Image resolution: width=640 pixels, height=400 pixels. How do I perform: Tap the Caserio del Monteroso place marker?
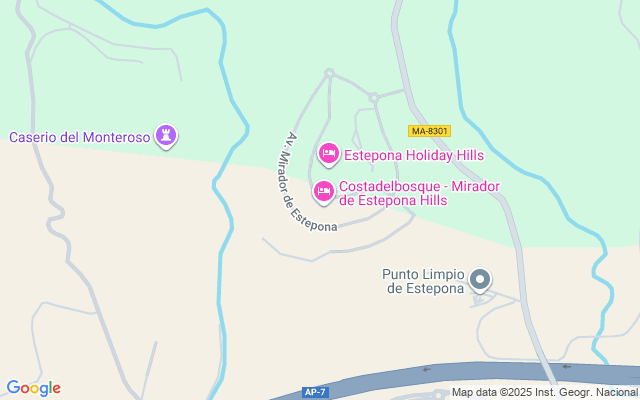166,135
